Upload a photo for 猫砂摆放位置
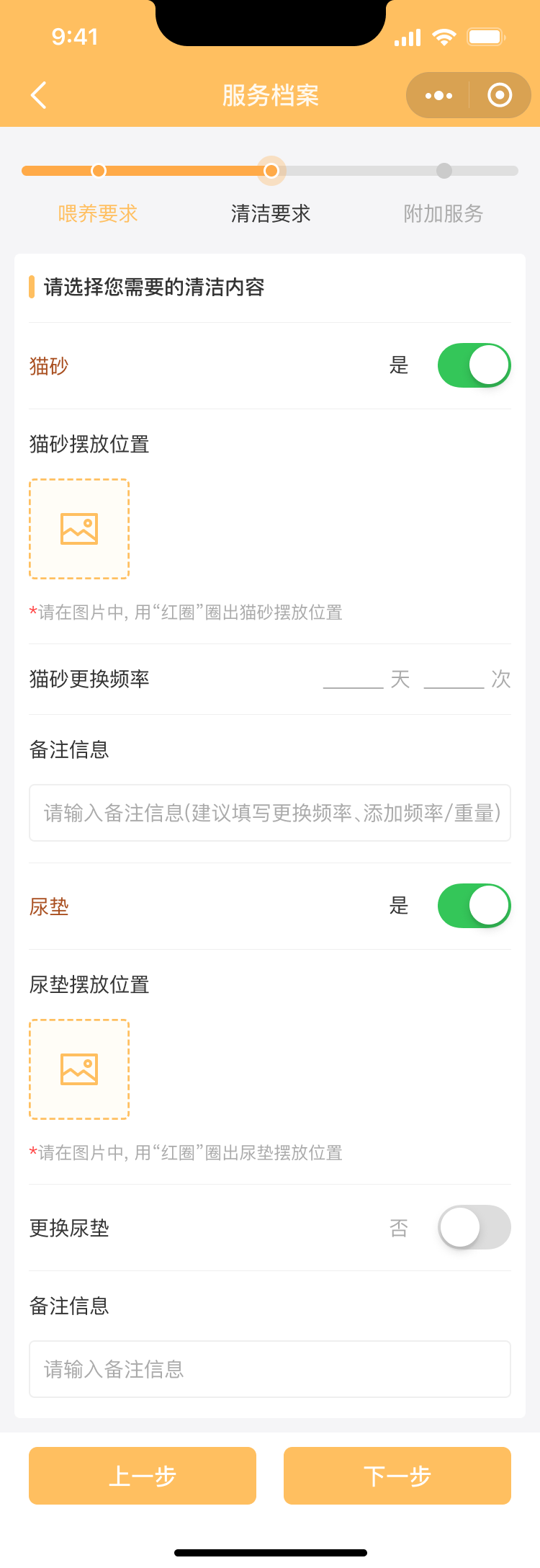This screenshot has height=1568, width=540. (x=79, y=529)
